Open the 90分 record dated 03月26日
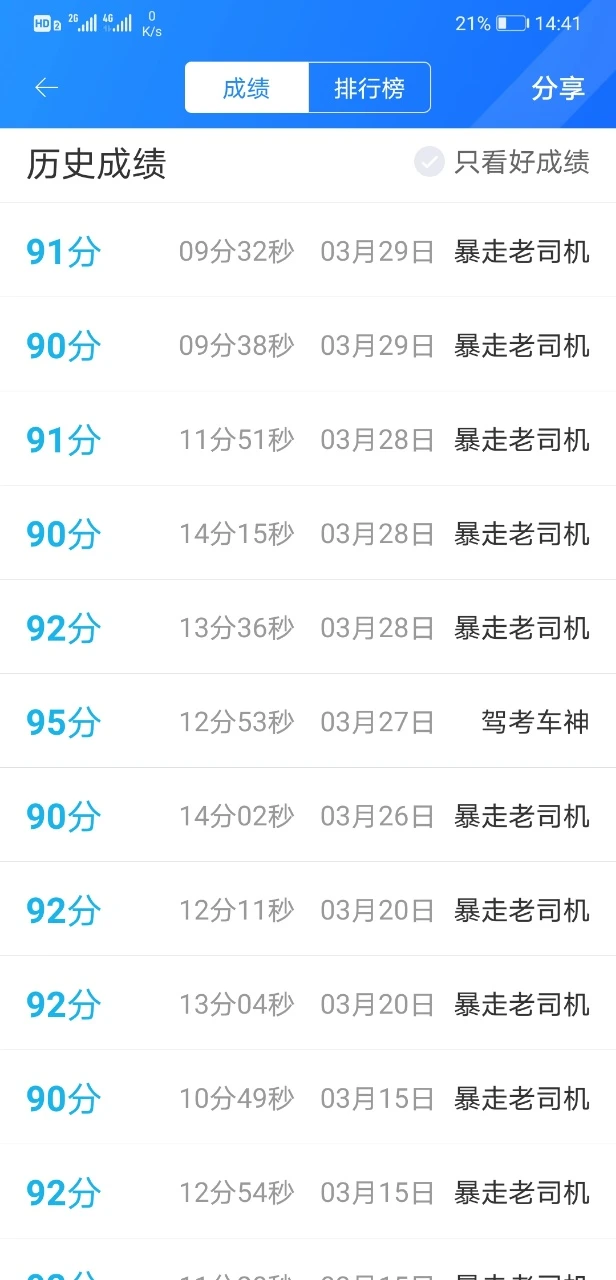Viewport: 616px width, 1280px height. click(x=308, y=815)
